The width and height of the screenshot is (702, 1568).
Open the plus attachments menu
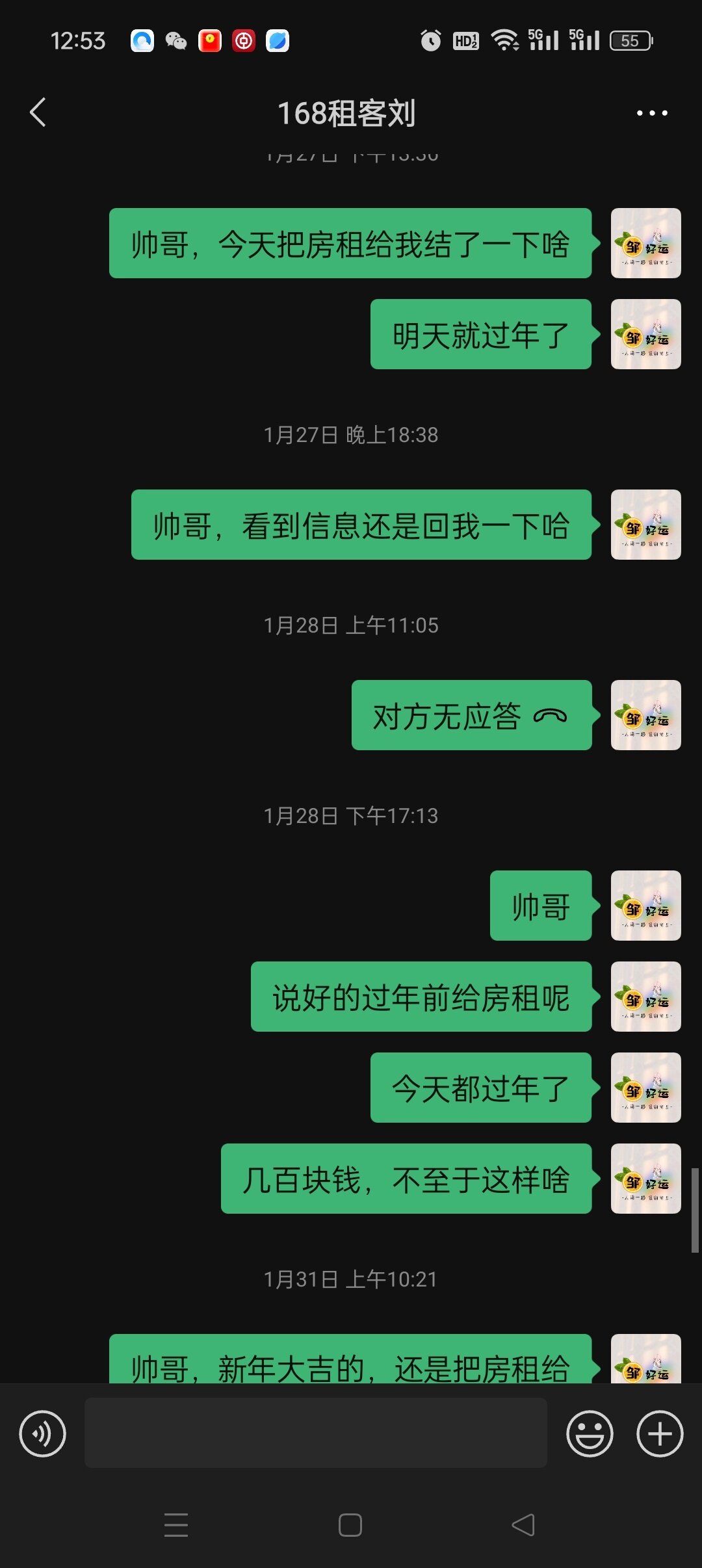coord(659,1433)
